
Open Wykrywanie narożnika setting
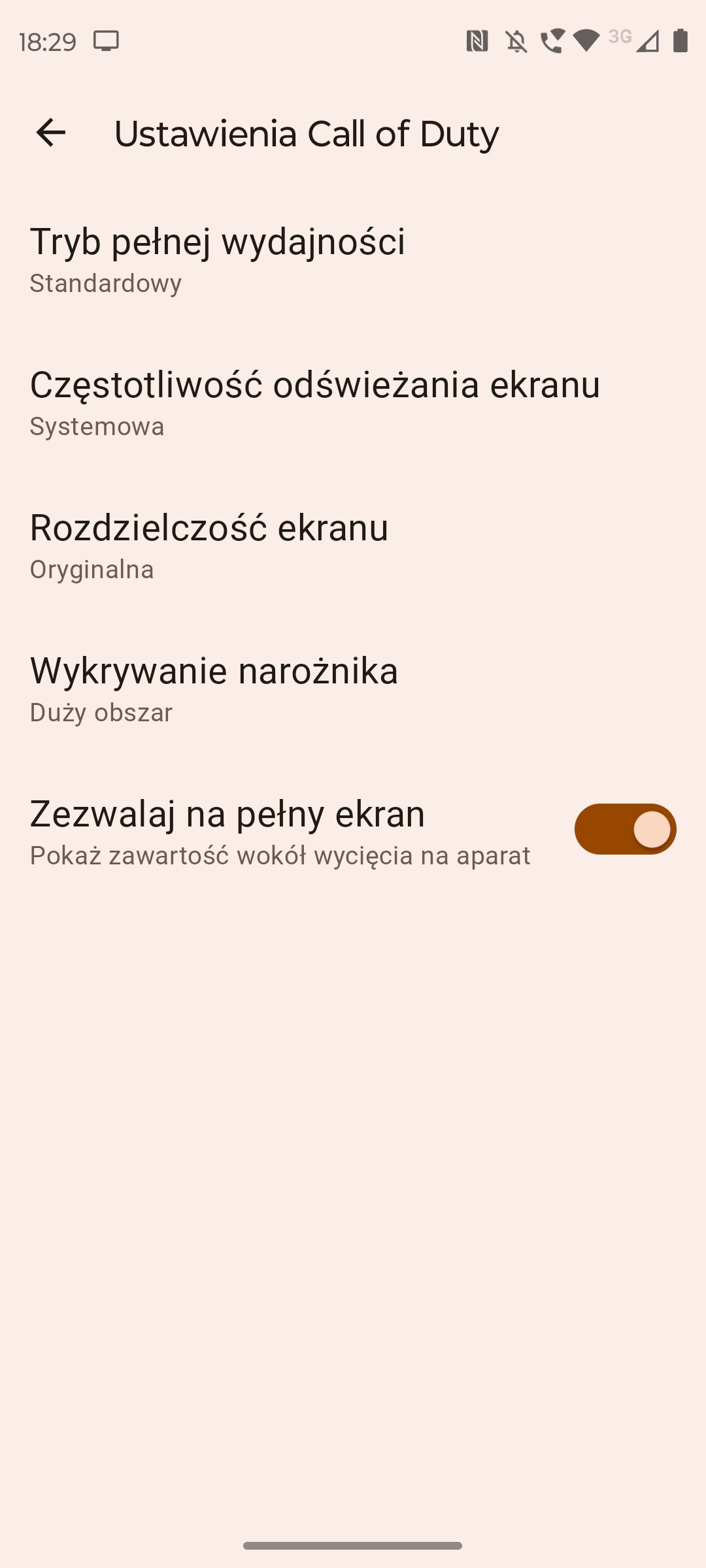(353, 689)
